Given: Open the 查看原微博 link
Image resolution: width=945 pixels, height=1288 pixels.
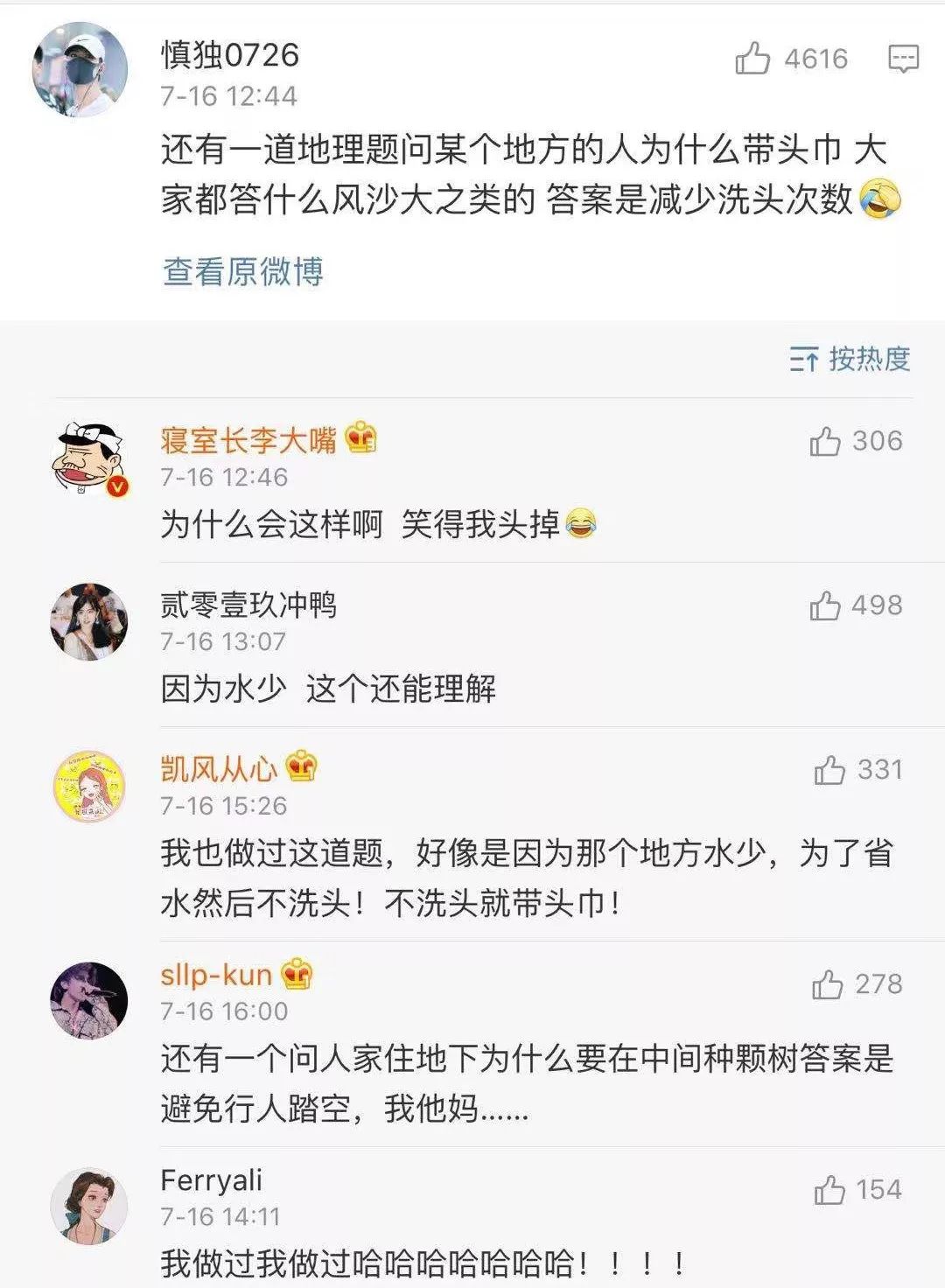Looking at the screenshot, I should [x=242, y=271].
